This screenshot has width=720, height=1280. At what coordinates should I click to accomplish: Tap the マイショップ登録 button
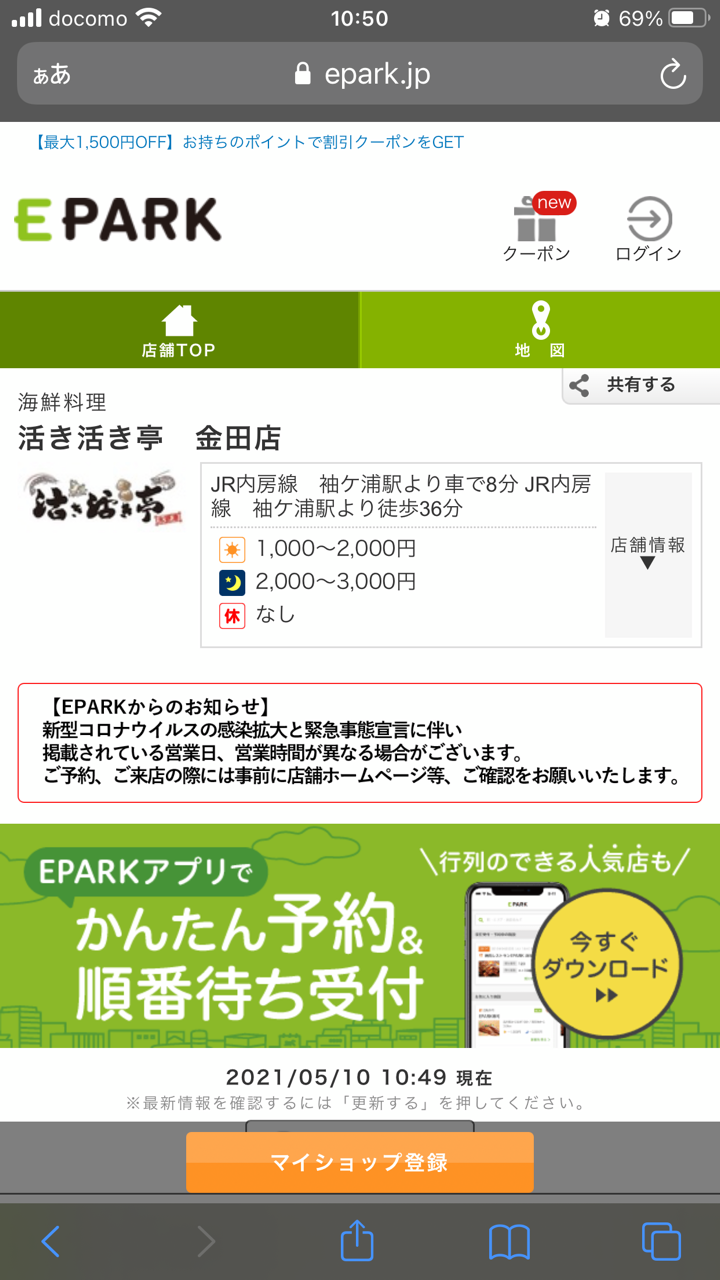[x=359, y=1162]
